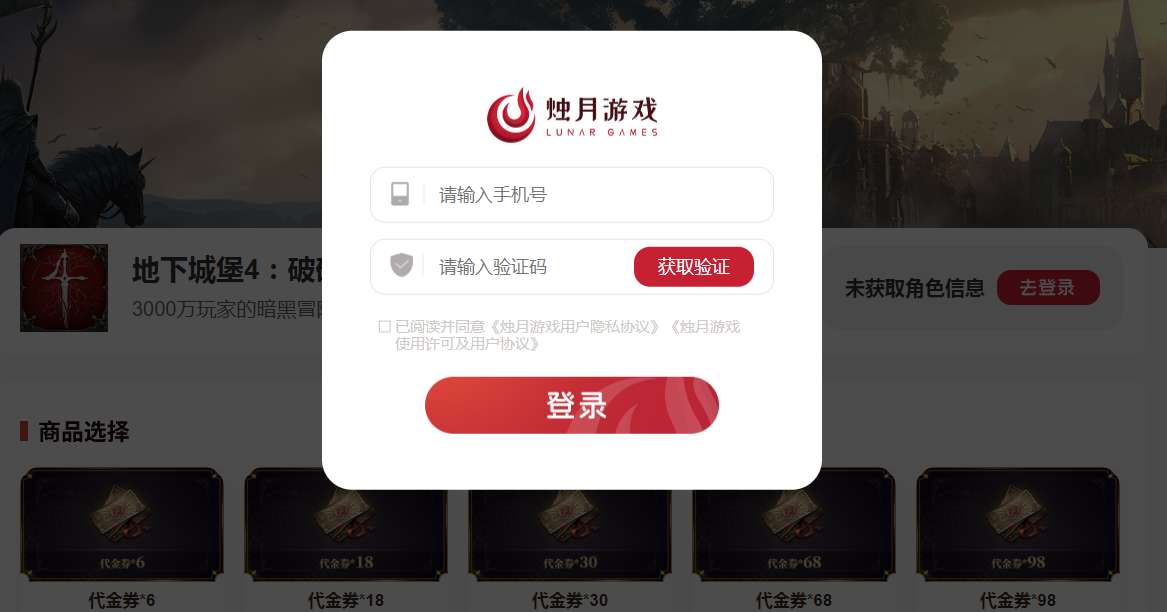This screenshot has height=612, width=1167.
Task: Tap the red 登录 button
Action: coord(571,405)
